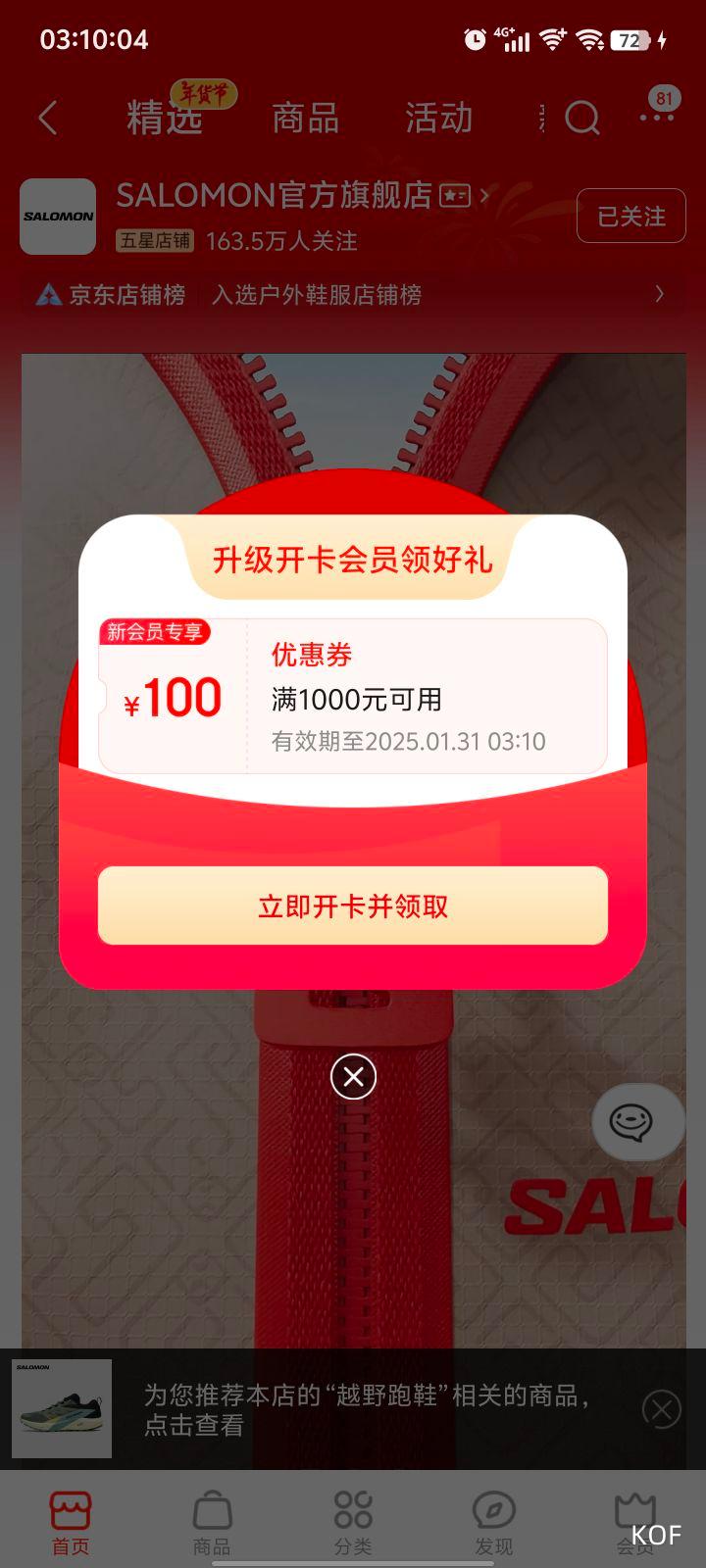The image size is (706, 1568).
Task: Tap 立即开卡并领取 button
Action: [x=353, y=906]
